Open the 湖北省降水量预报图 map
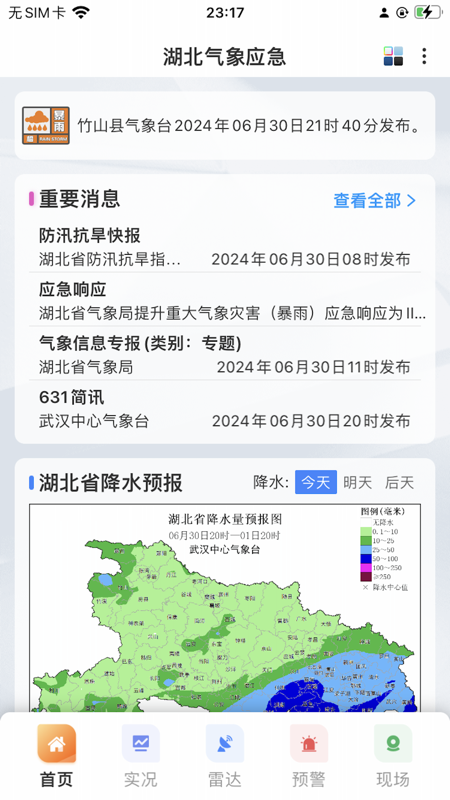Image resolution: width=450 pixels, height=800 pixels. pyautogui.click(x=225, y=608)
